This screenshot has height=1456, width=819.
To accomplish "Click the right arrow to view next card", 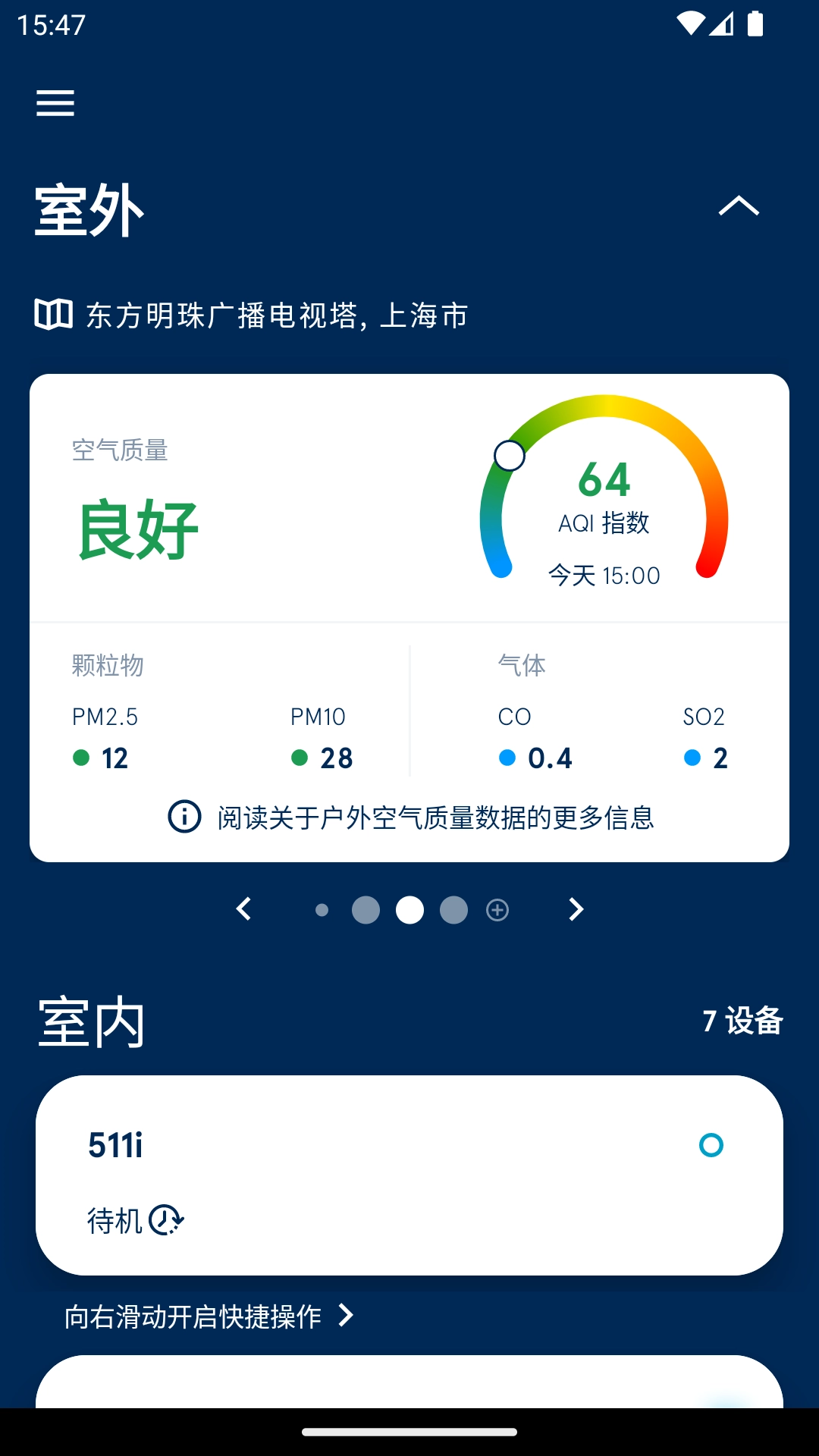I will coord(575,909).
